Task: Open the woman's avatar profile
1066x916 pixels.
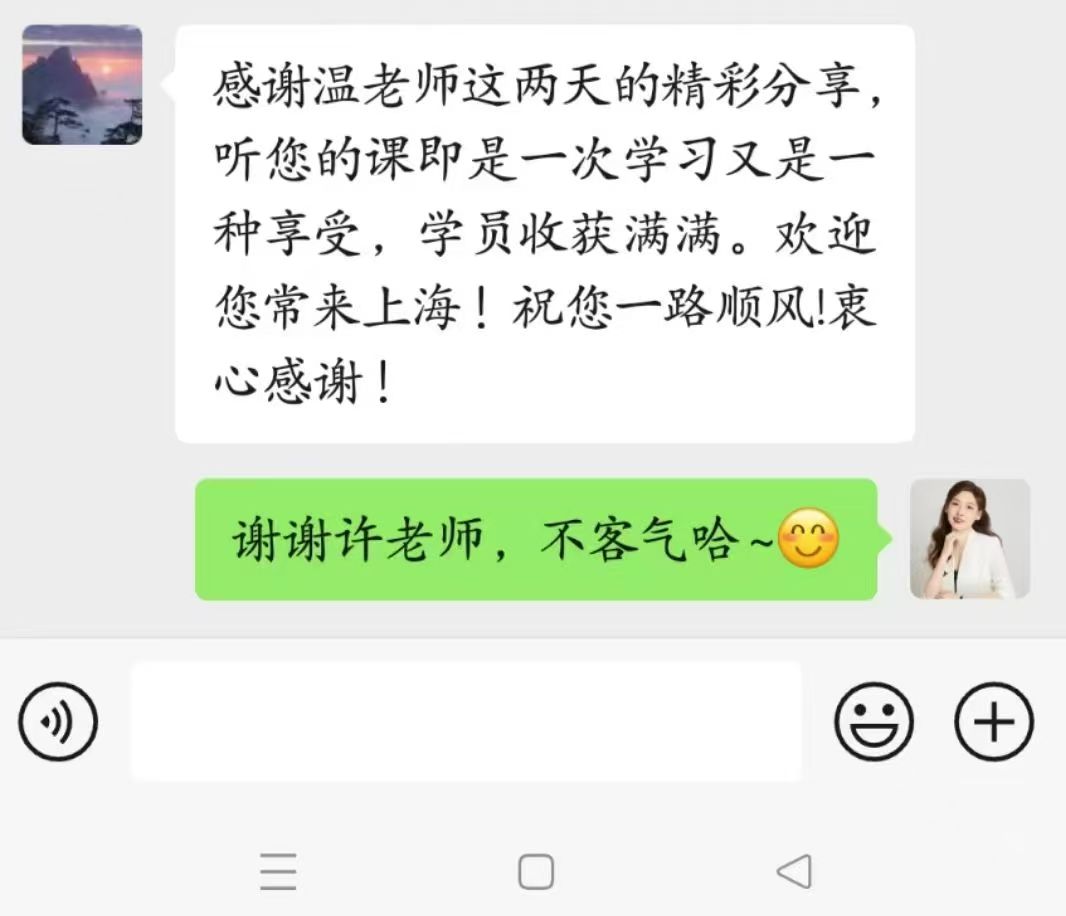Action: click(969, 539)
